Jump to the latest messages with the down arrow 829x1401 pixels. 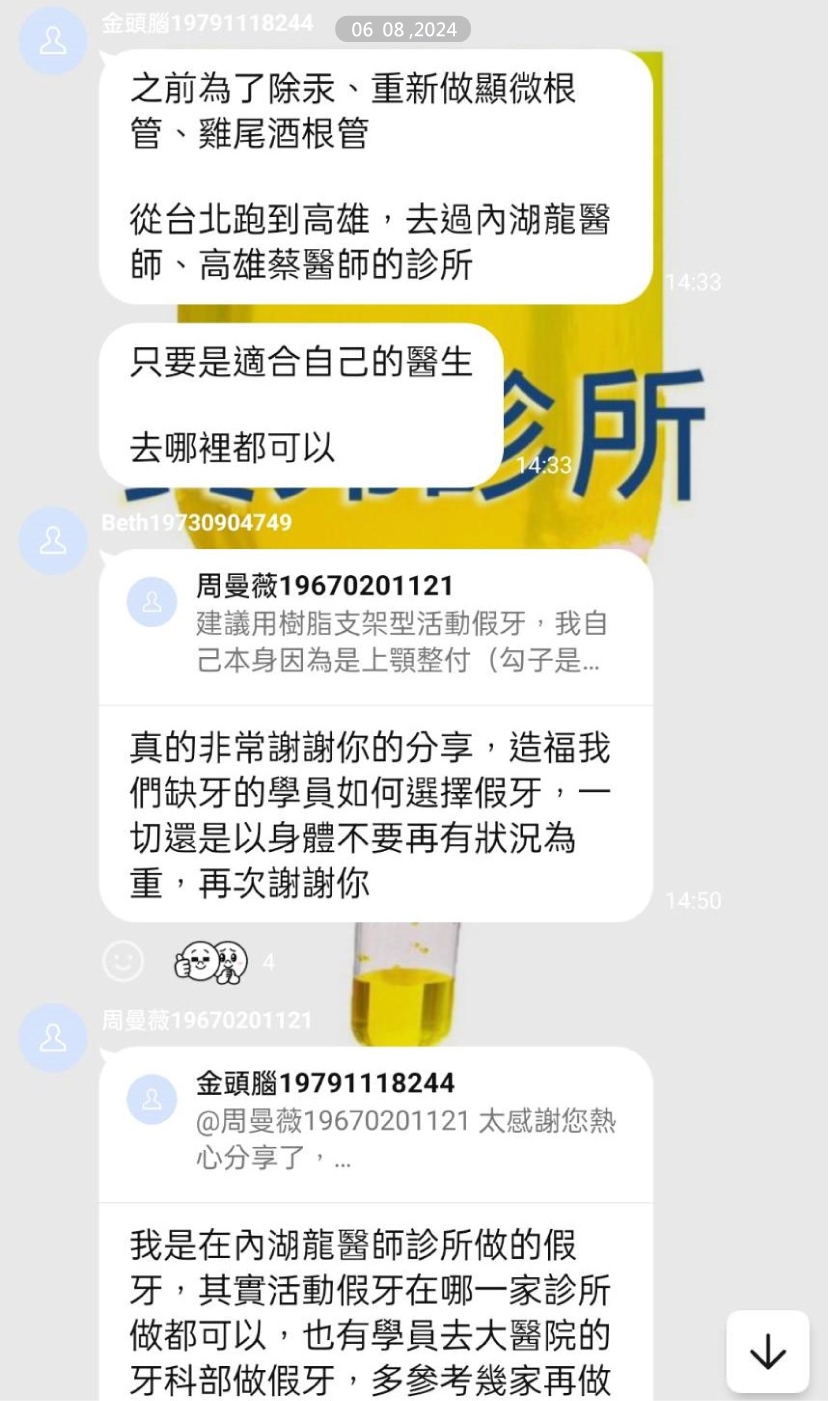767,1351
